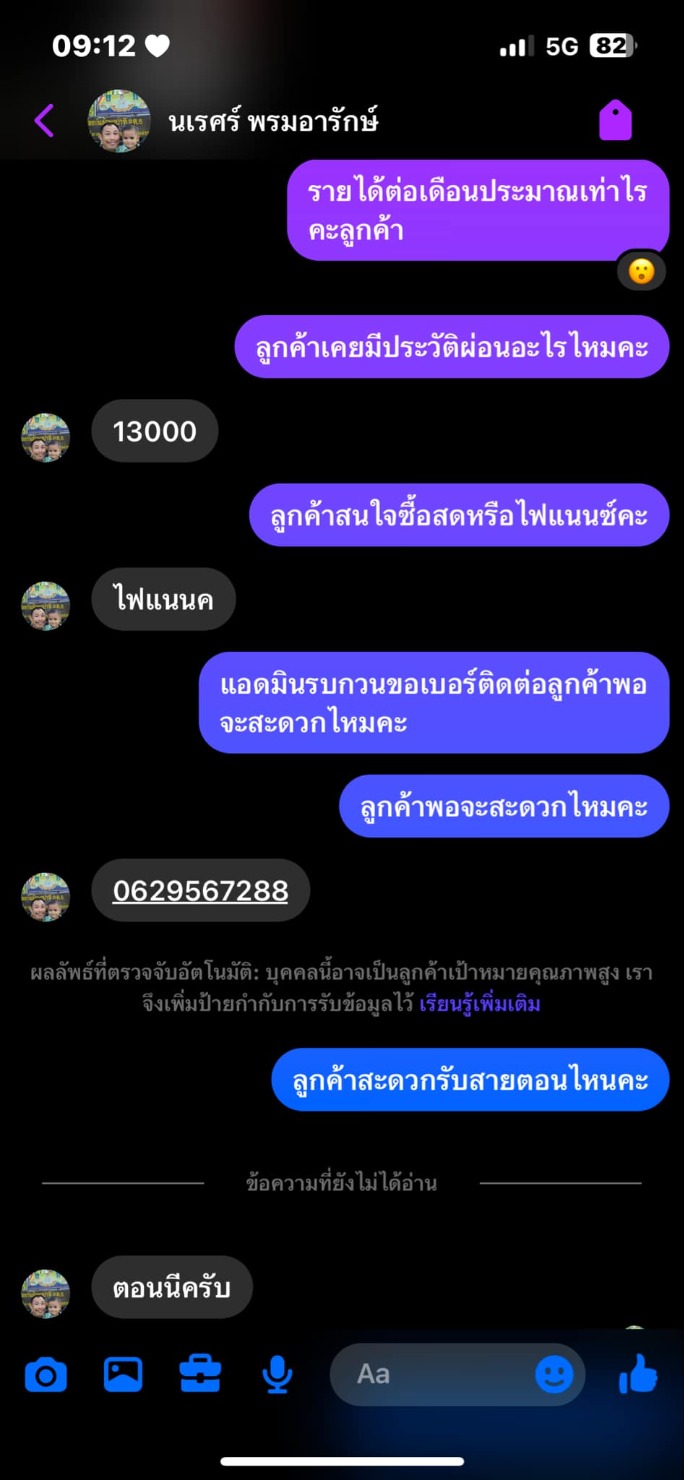Open the emoji picker smiley
Screen dimensions: 684x1480
click(554, 1375)
